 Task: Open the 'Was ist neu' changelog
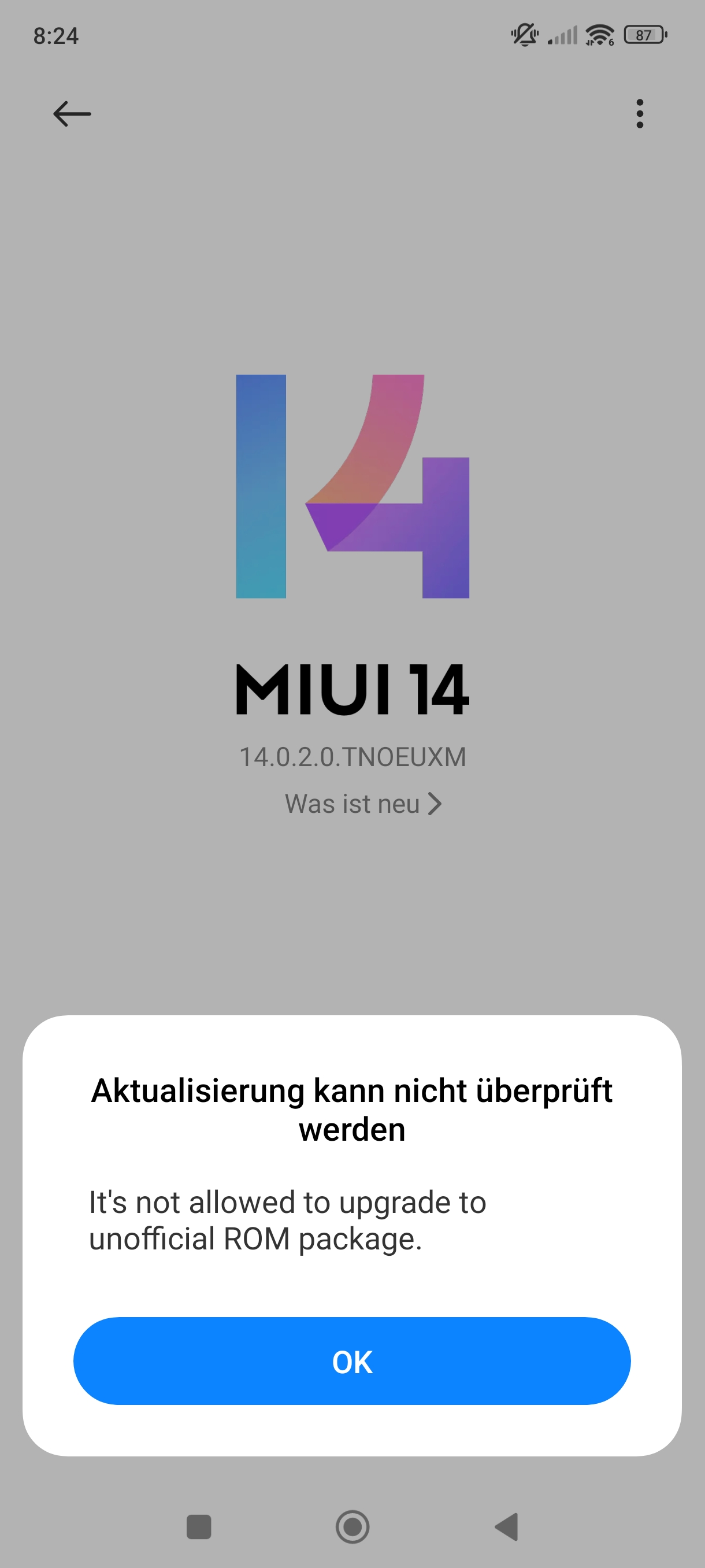[x=362, y=804]
